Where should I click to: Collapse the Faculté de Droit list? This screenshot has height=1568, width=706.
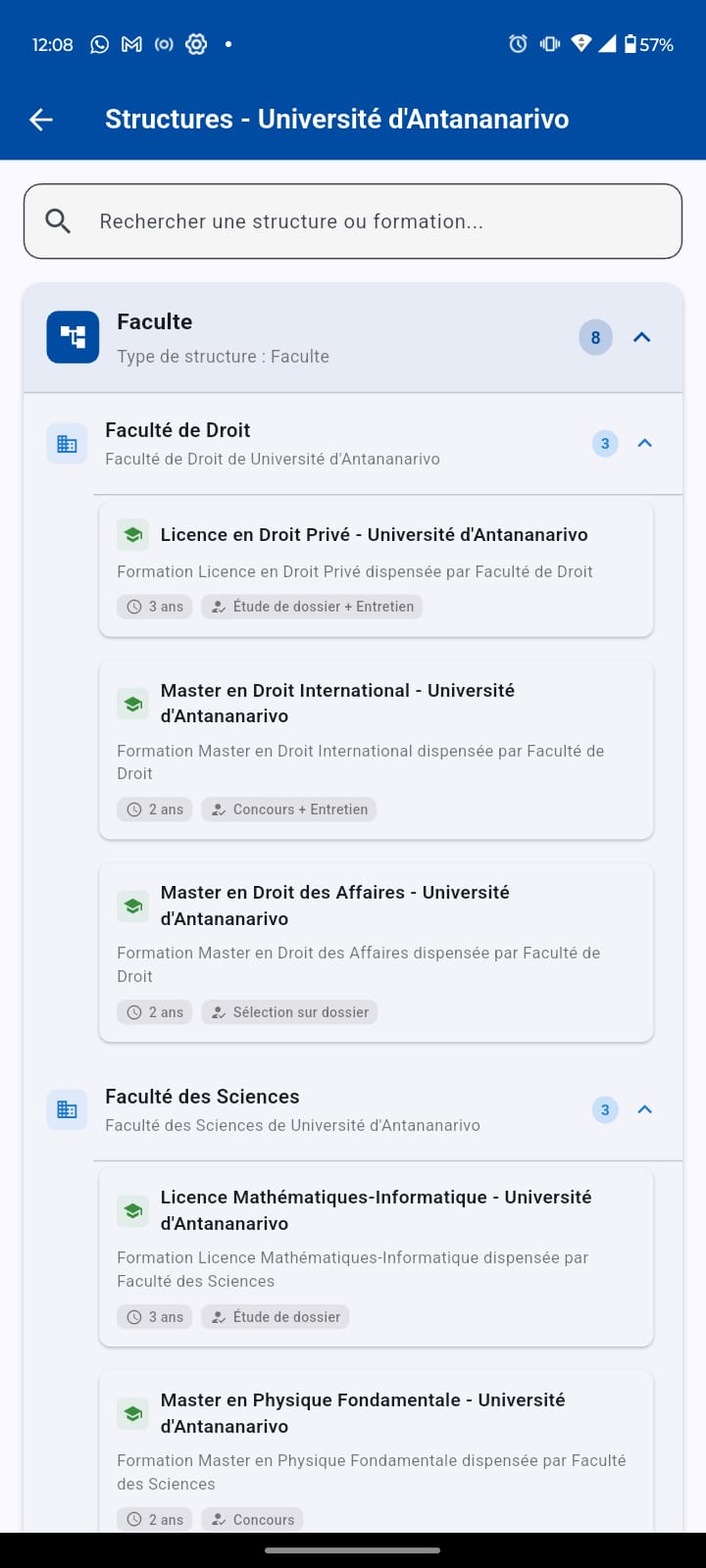click(645, 443)
